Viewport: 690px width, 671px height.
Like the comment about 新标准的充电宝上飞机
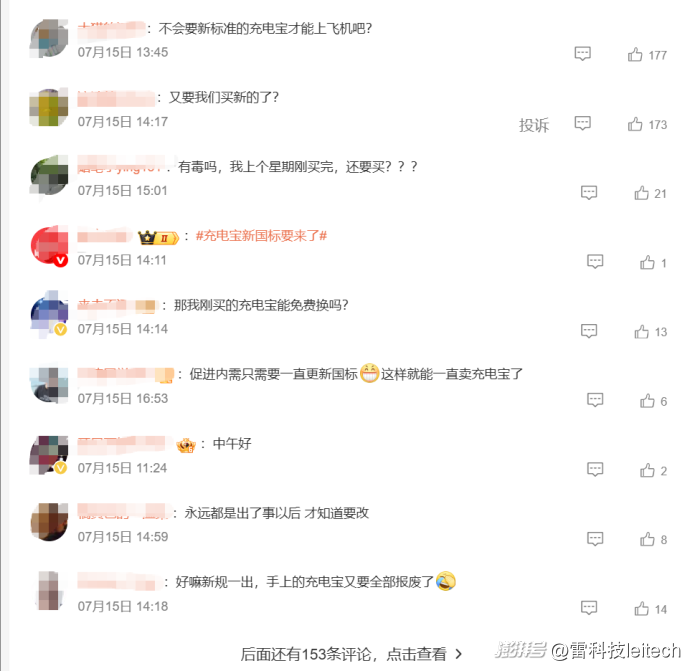tap(636, 55)
